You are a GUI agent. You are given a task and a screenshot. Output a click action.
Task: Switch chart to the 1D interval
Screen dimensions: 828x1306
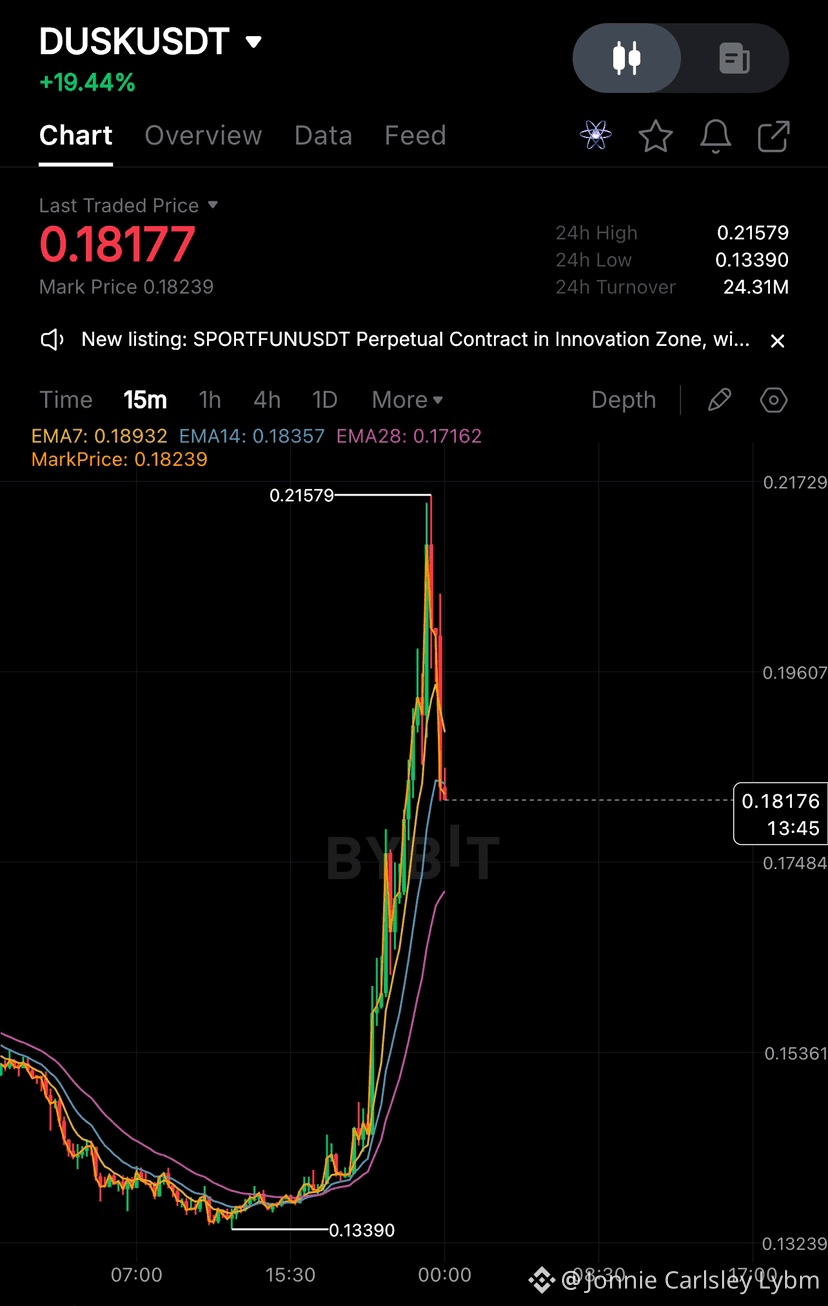pyautogui.click(x=325, y=400)
